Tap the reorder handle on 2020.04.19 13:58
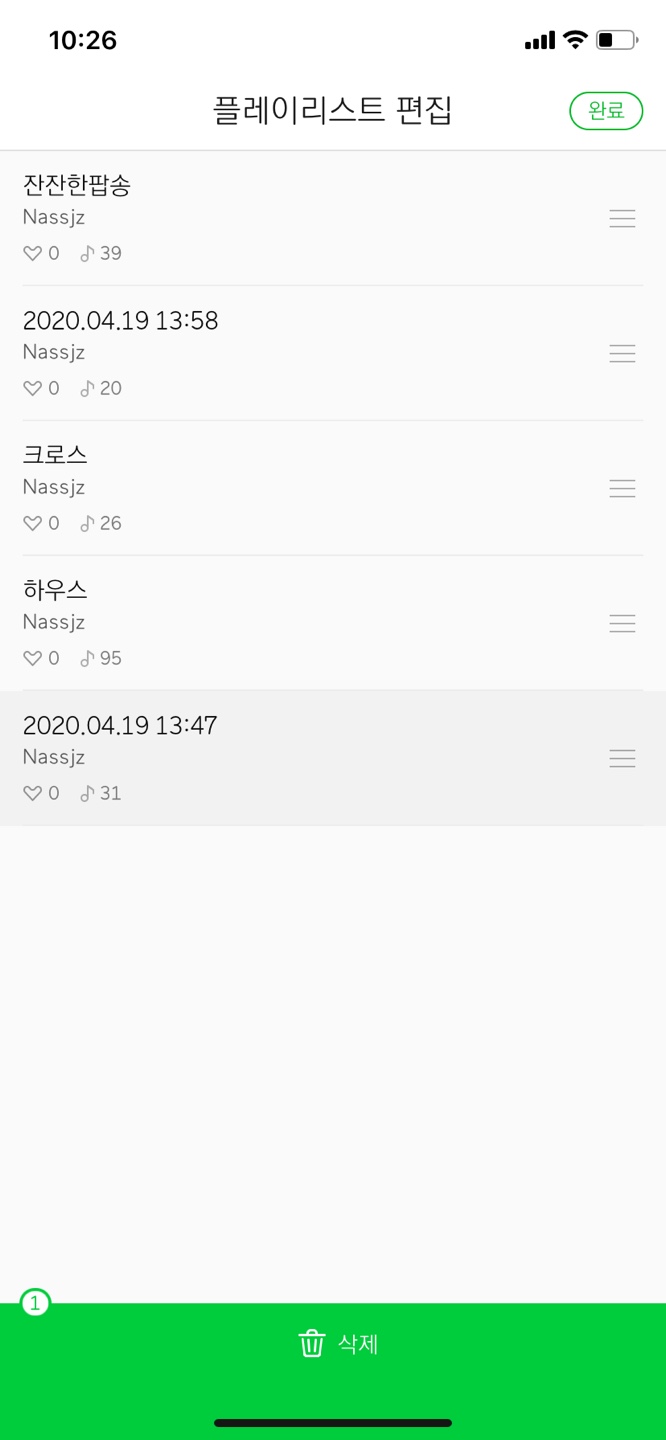The width and height of the screenshot is (666, 1440). (622, 353)
